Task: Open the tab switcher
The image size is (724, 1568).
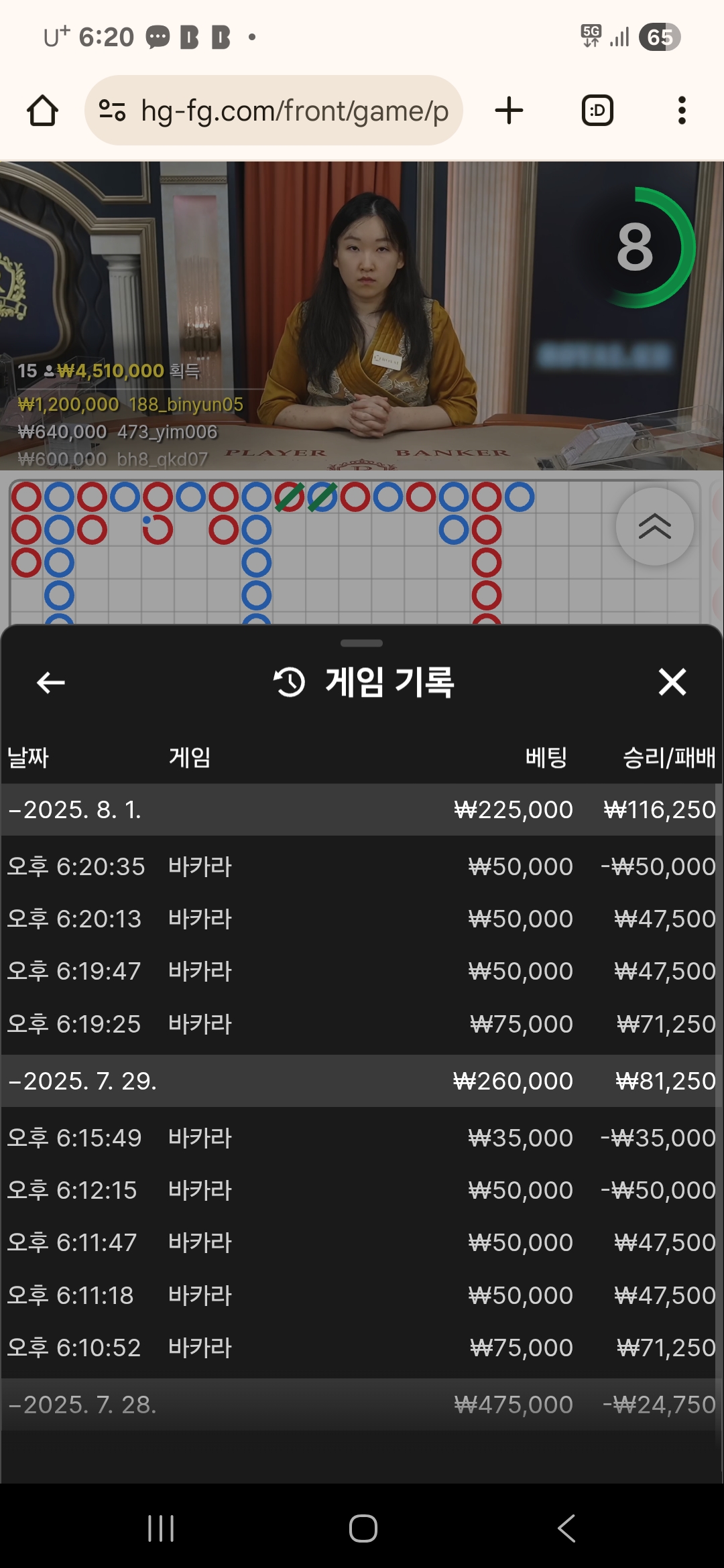Action: pos(597,111)
